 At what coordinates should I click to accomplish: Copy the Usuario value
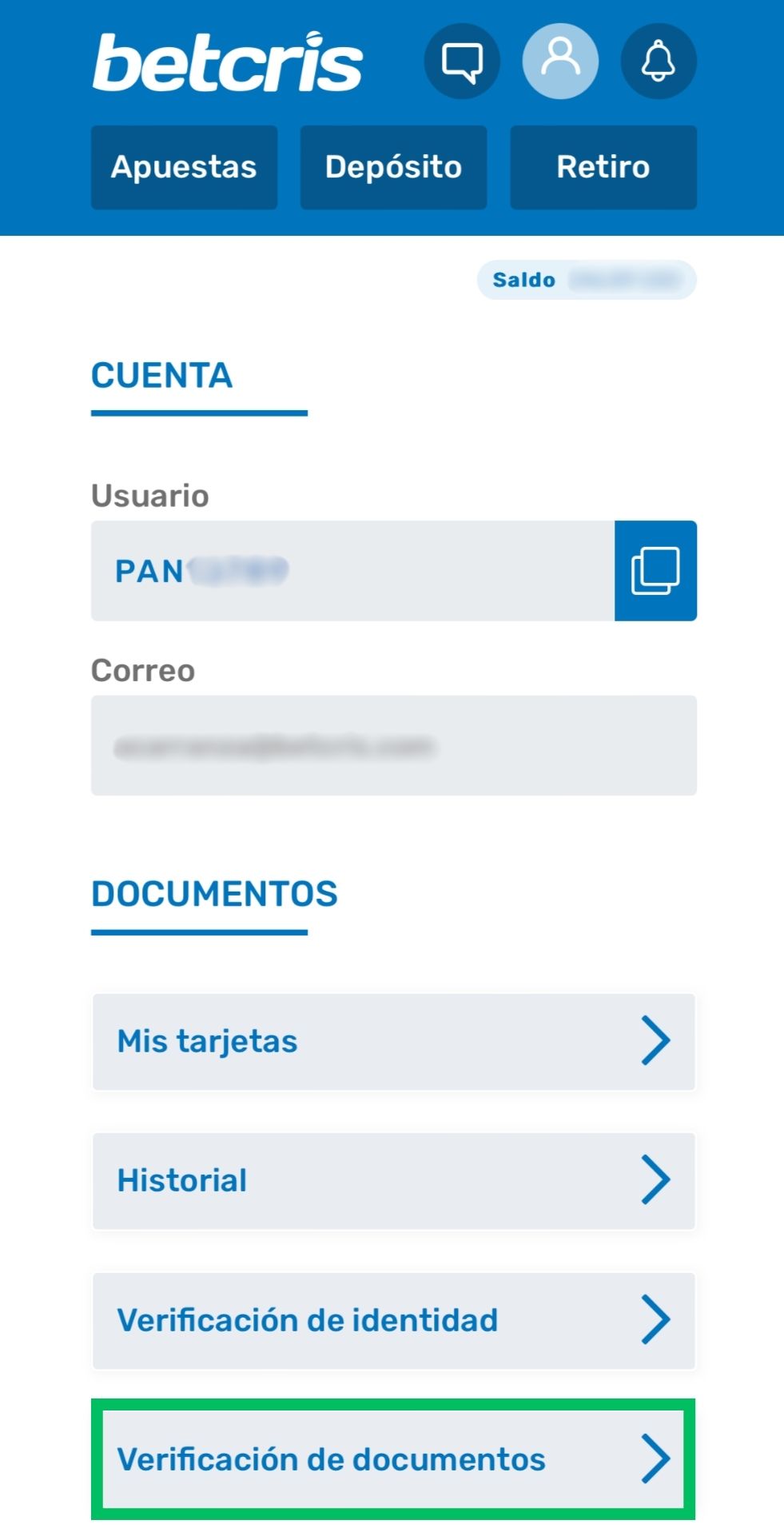click(655, 571)
